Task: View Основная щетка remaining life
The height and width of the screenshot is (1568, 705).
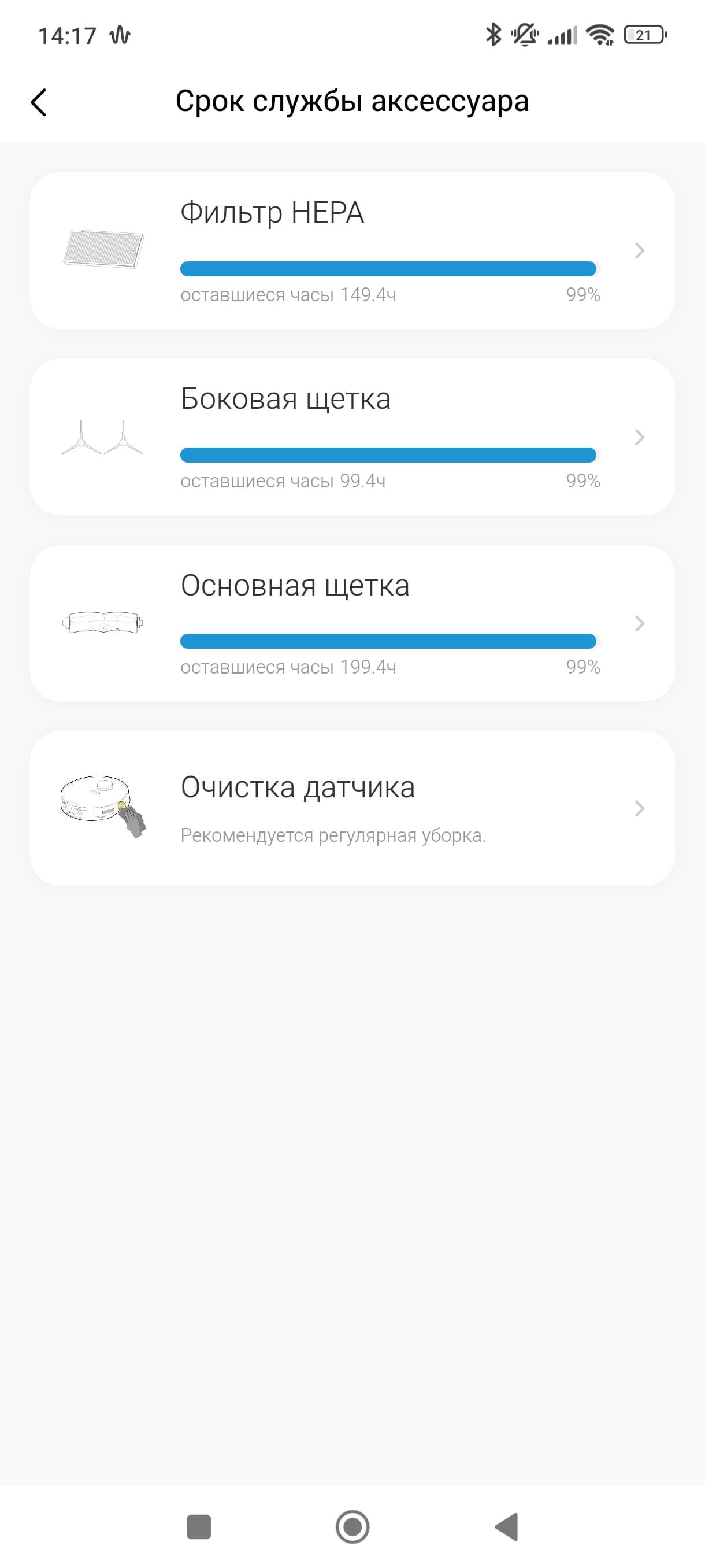Action: click(351, 623)
